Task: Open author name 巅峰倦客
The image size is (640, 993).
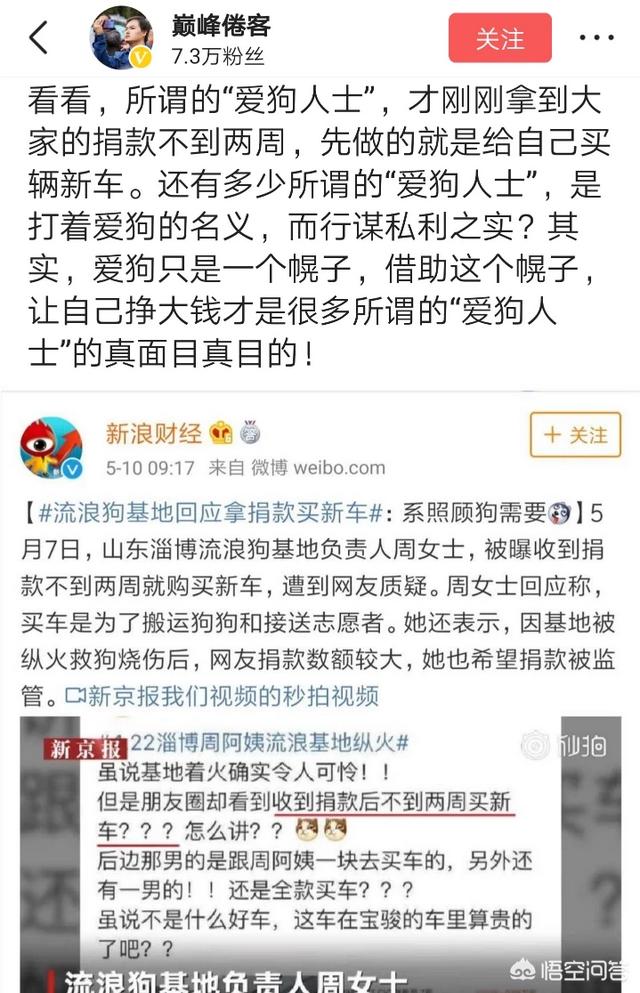Action: (220, 24)
